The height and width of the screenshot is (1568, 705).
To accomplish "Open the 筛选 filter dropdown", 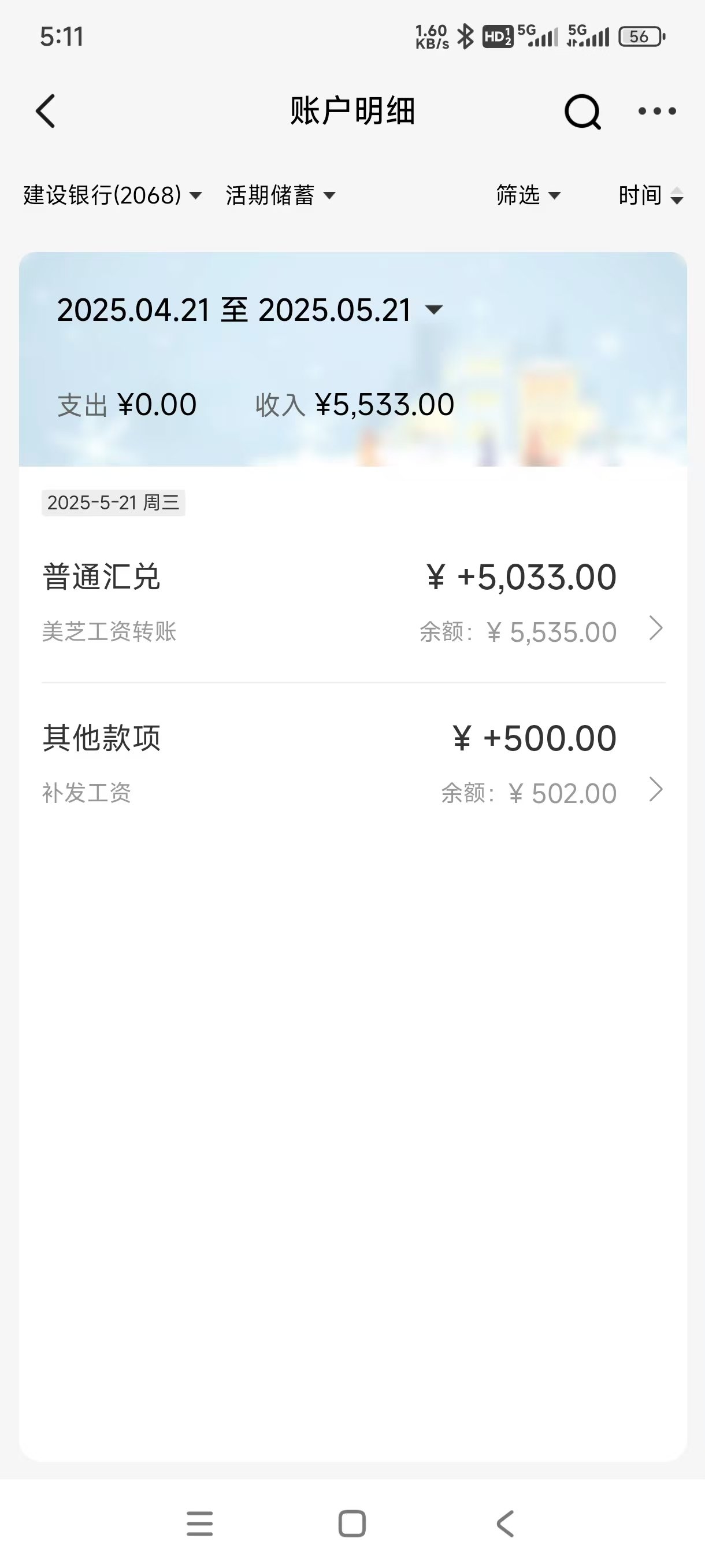I will click(528, 195).
